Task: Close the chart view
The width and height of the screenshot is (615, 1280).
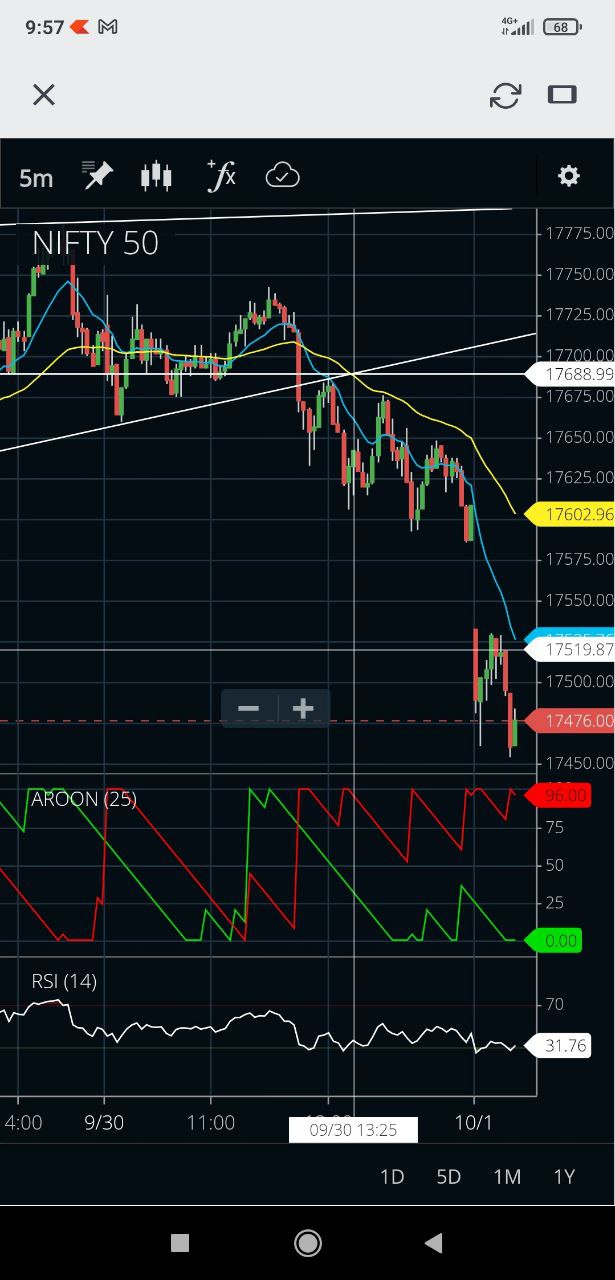Action: tap(44, 95)
